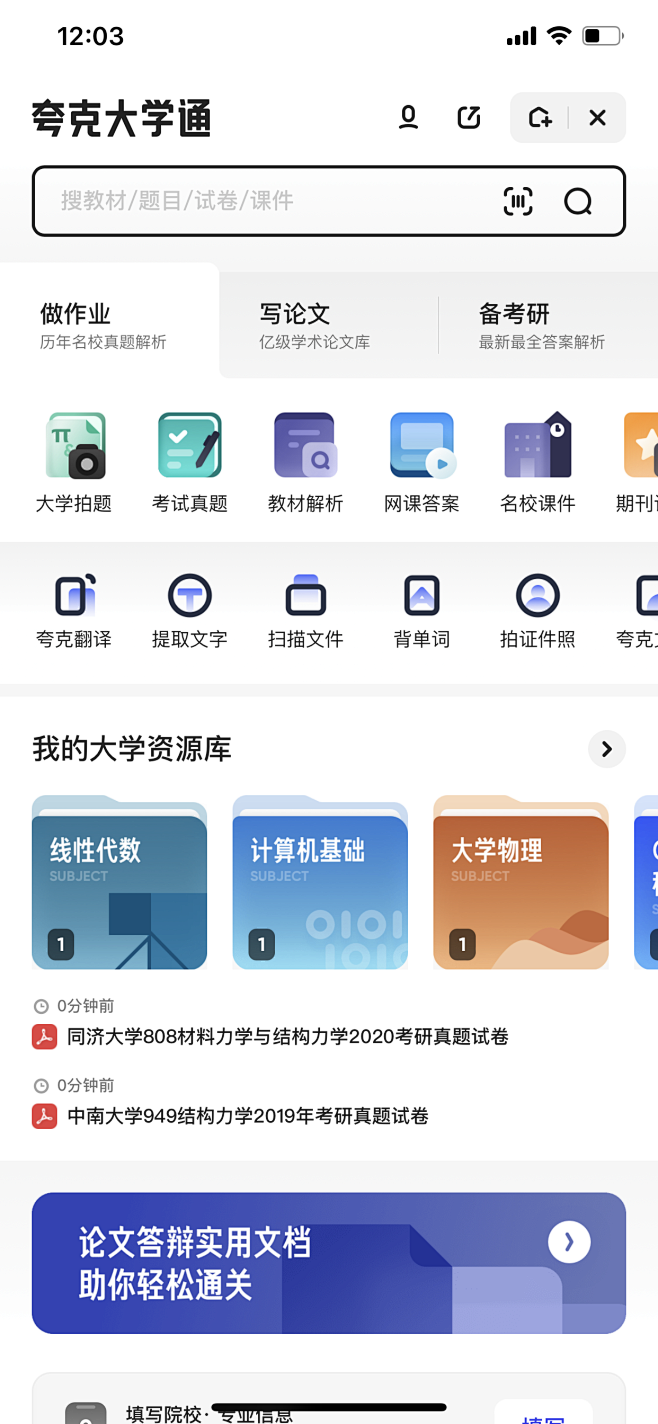This screenshot has height=1424, width=658.
Task: Open the 论文答辩实用文档 banner
Action: coord(329,1263)
